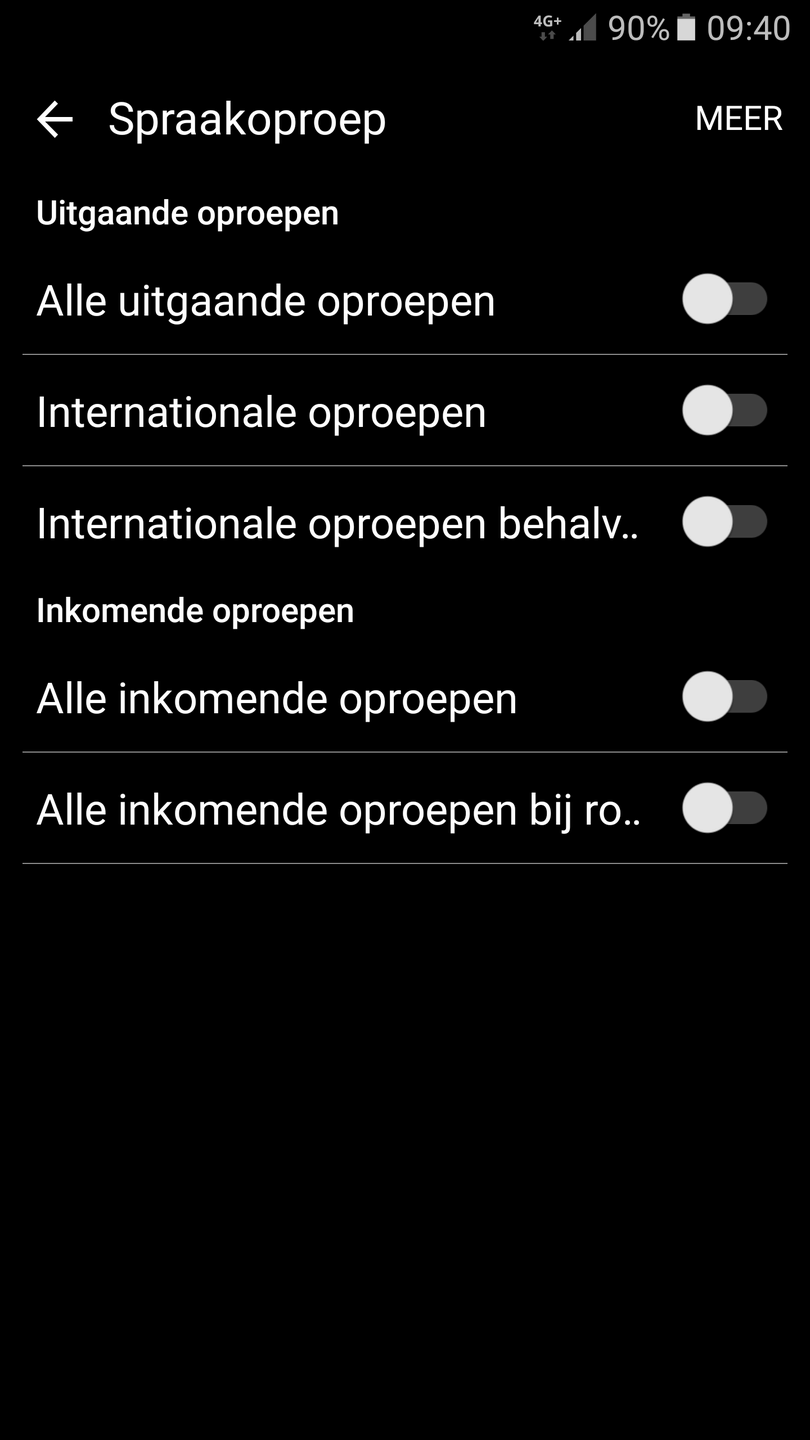The image size is (810, 1440).
Task: Toggle Internationale oproepen switch
Action: [x=724, y=411]
